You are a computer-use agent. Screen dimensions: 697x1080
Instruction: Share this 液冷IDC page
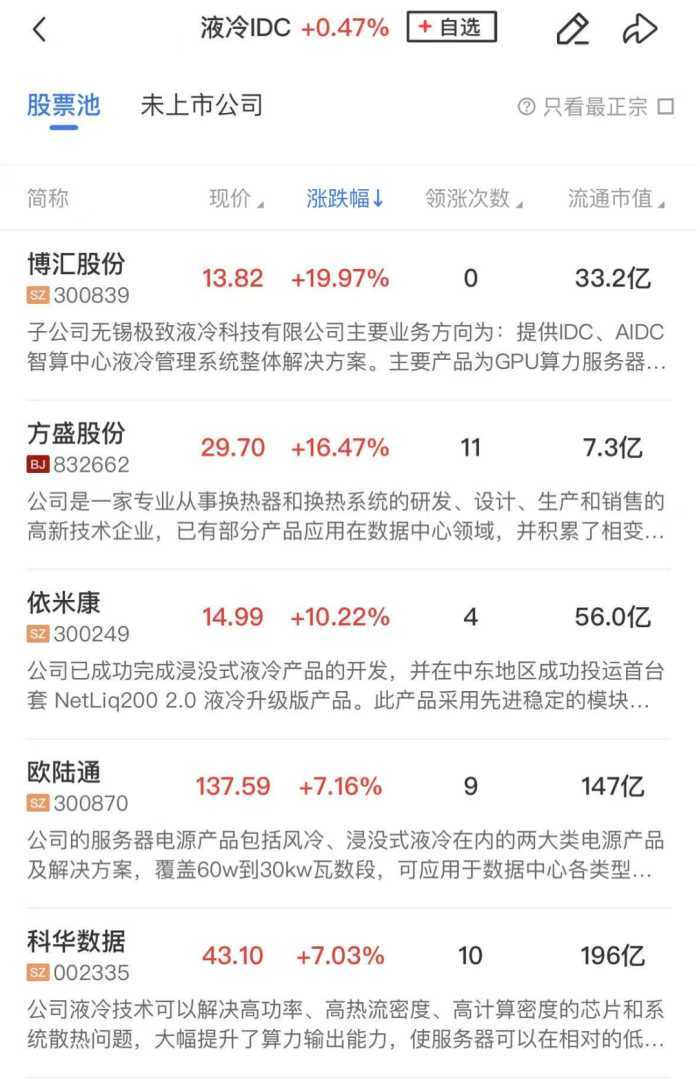639,29
